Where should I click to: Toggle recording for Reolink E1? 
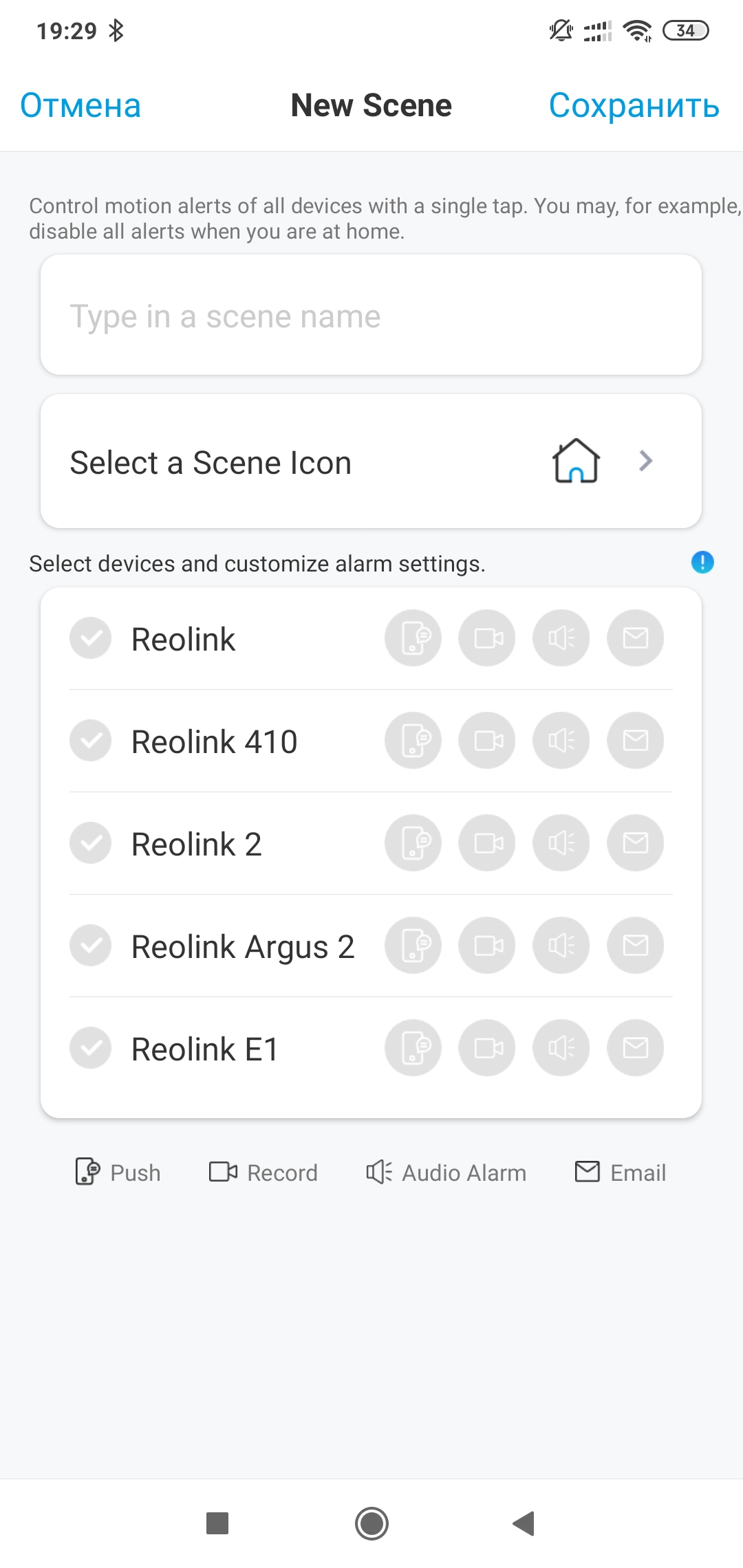point(487,1048)
